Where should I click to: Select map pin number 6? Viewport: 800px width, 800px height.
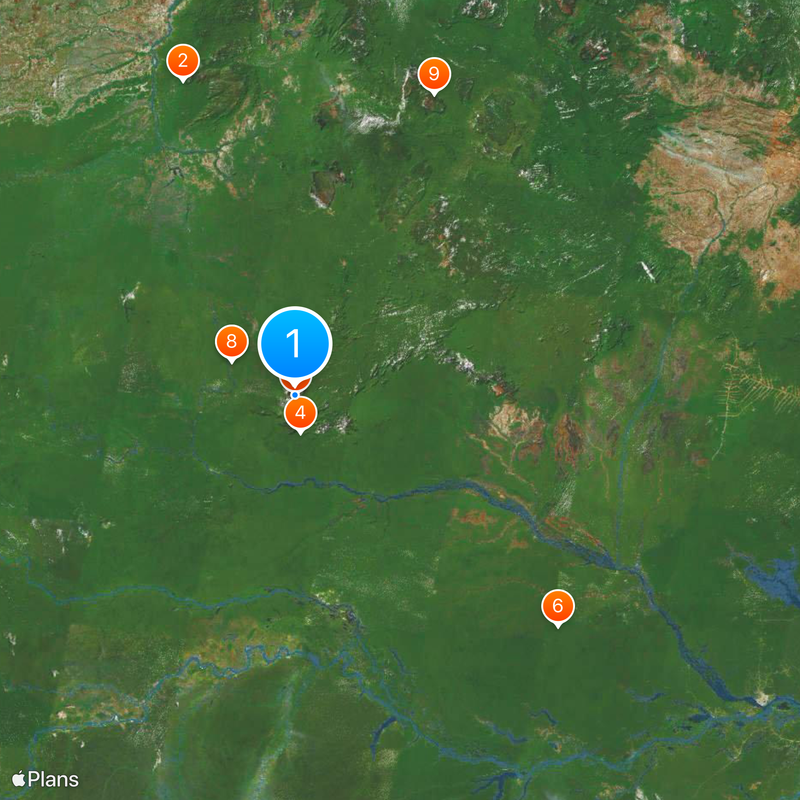pos(558,605)
